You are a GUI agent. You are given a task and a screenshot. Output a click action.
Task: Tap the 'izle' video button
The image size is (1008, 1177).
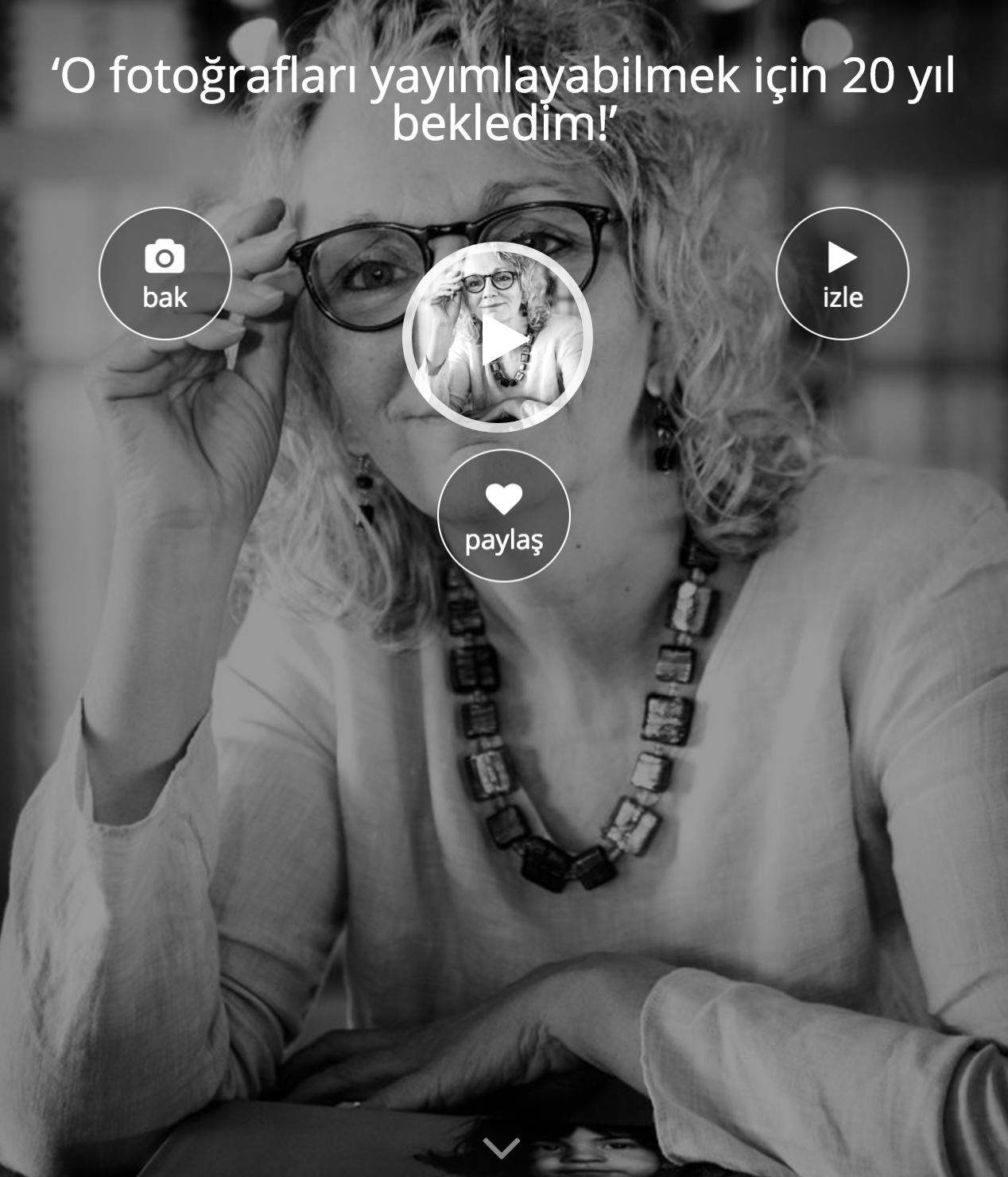point(842,274)
